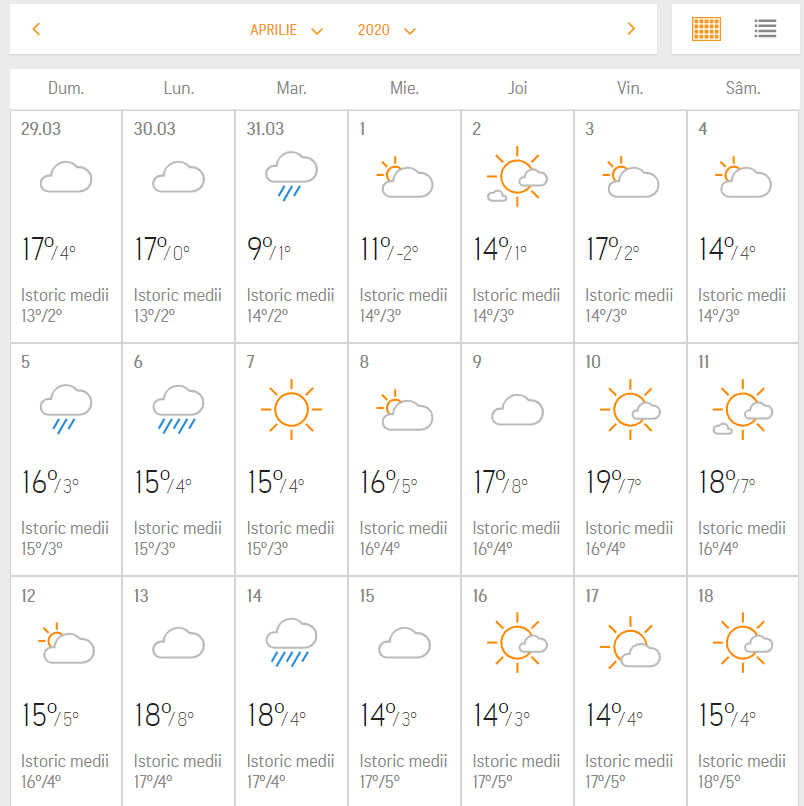Open April 14 rainy day
Viewport: 804px width, 806px height.
[291, 690]
